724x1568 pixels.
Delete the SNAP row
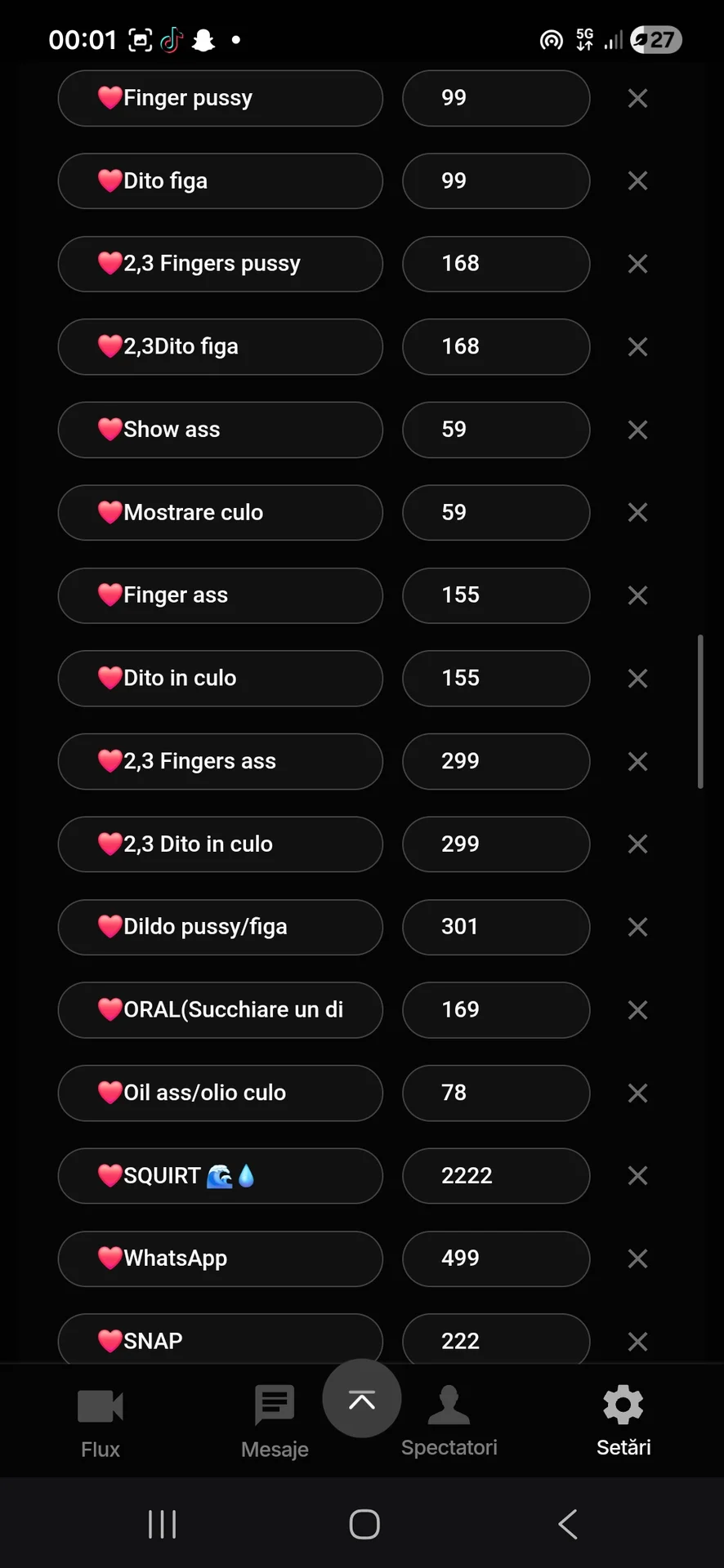pos(637,1341)
